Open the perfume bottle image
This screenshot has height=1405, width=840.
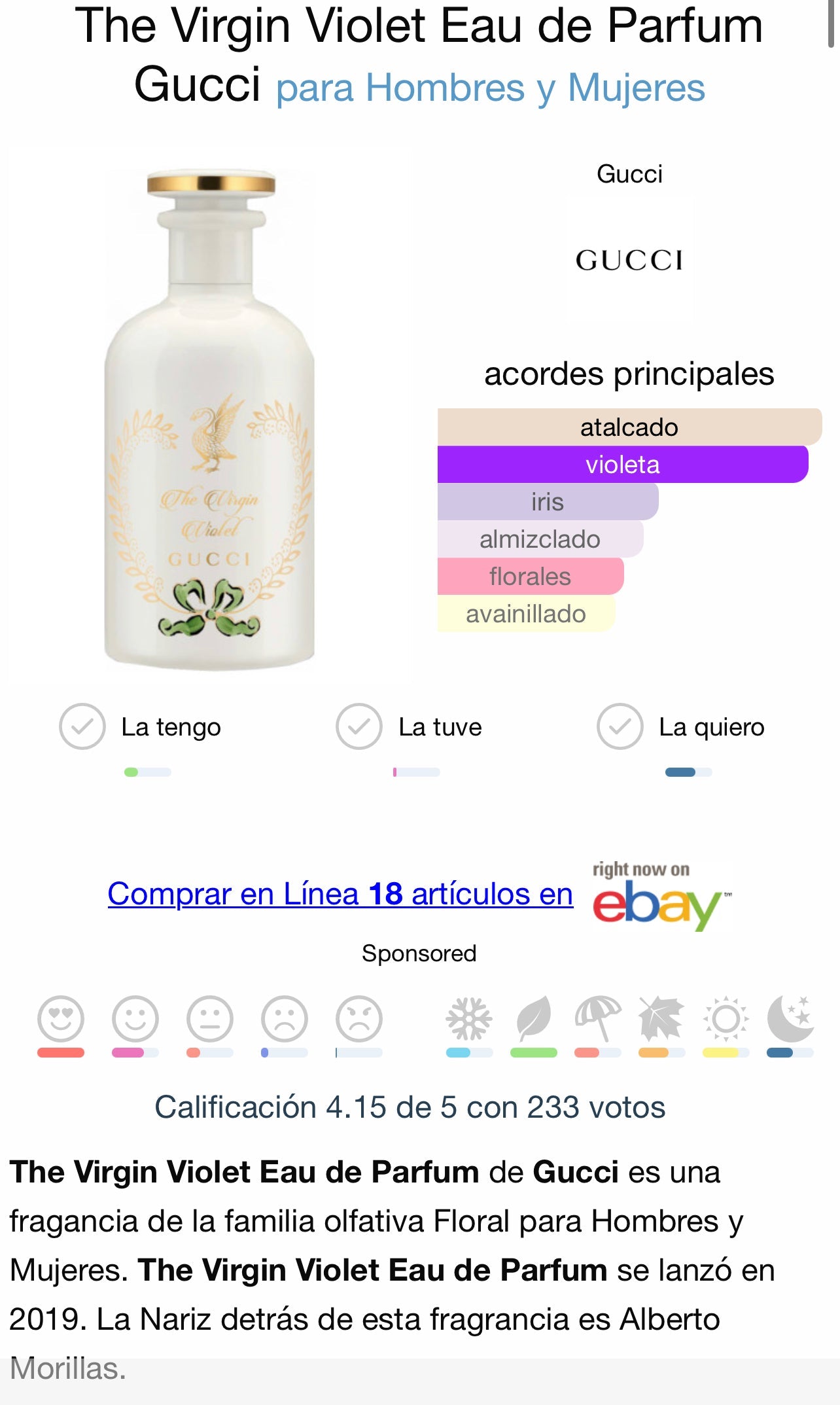[x=210, y=419]
